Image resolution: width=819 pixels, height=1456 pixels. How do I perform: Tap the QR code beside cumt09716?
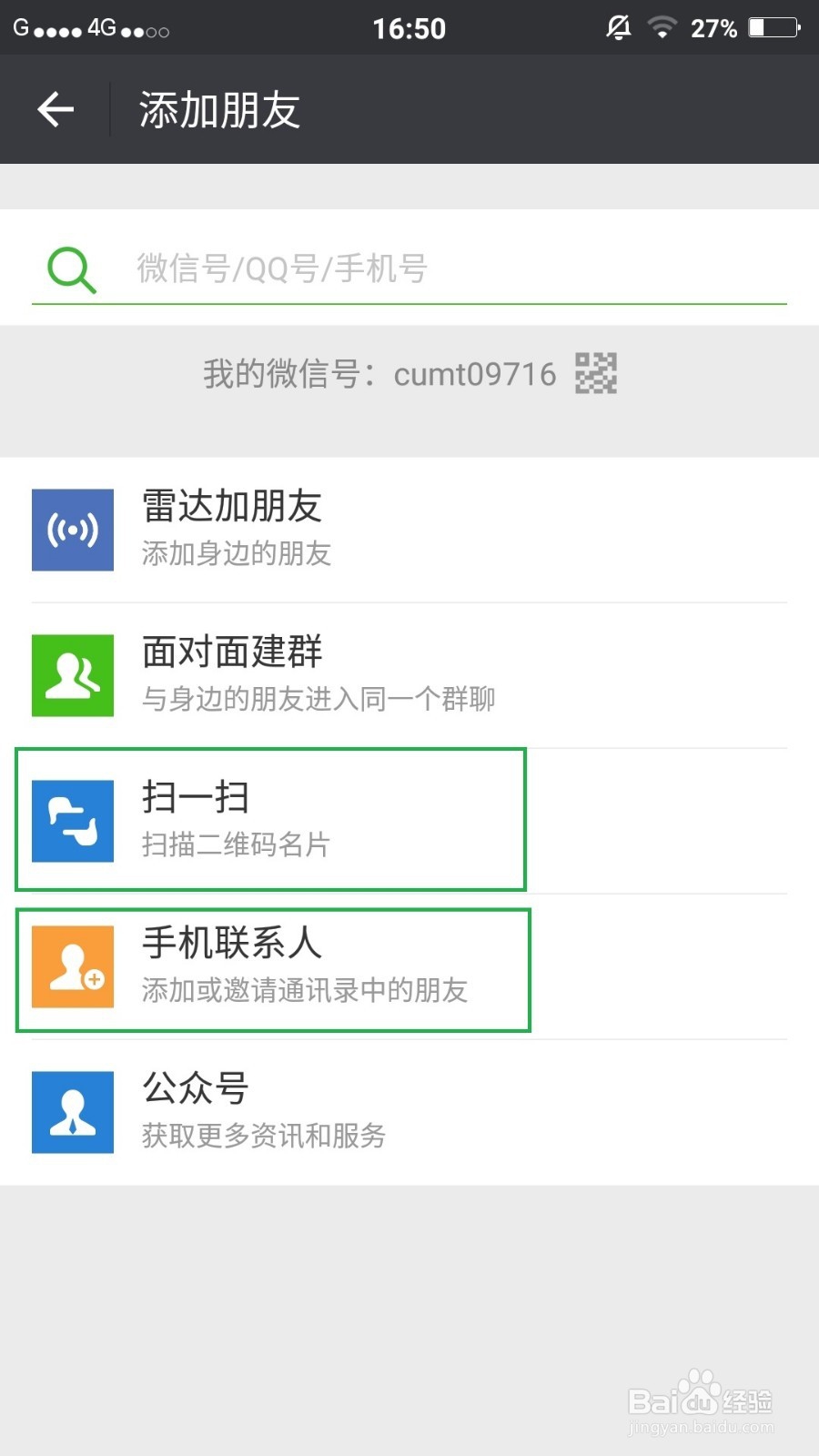(x=597, y=373)
